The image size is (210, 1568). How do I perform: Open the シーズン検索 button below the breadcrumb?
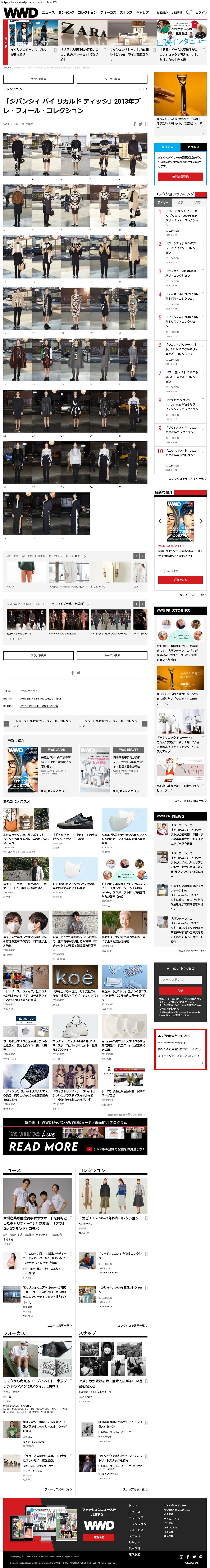click(112, 79)
